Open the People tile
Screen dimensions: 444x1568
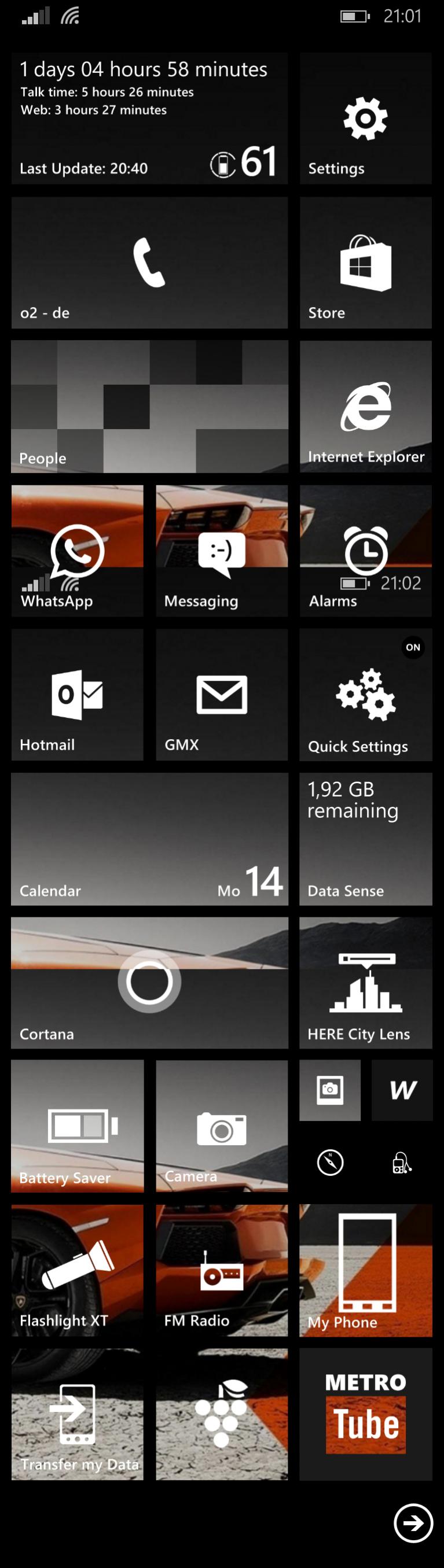pyautogui.click(x=149, y=406)
